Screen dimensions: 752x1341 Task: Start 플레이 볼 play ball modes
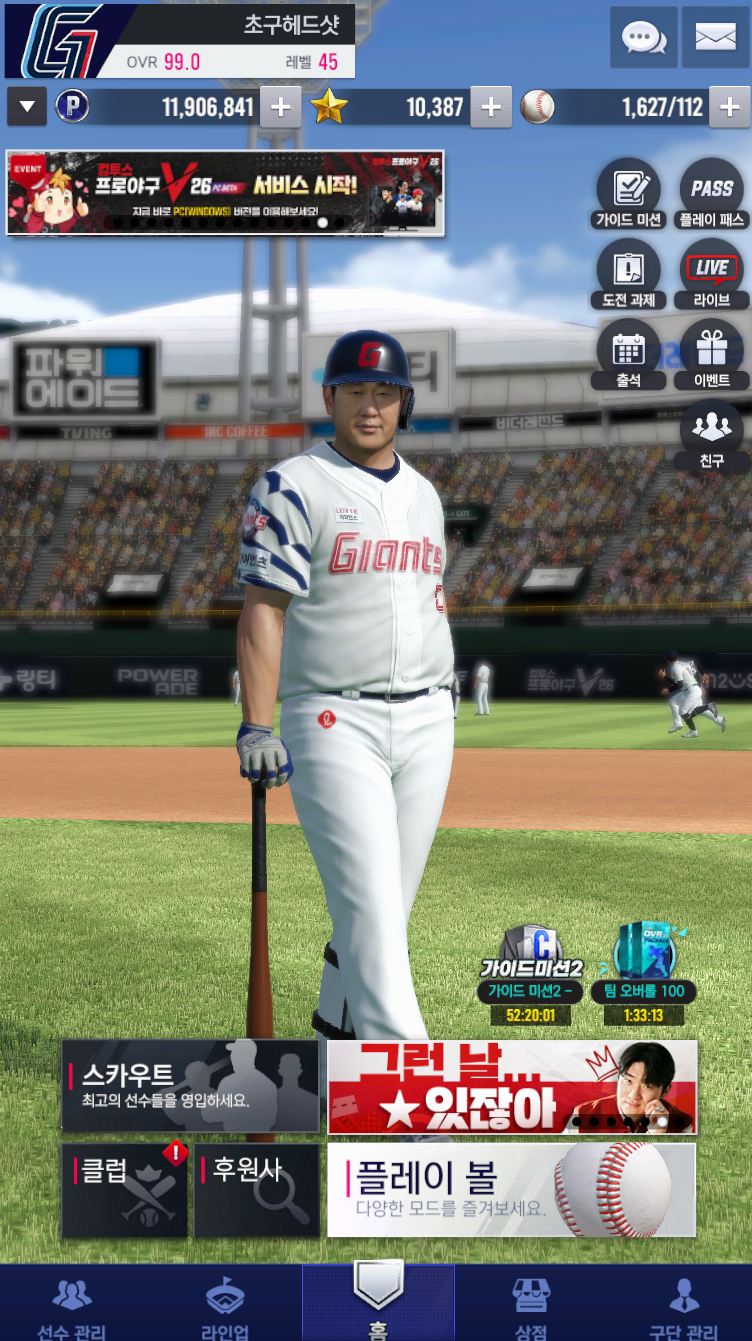(x=511, y=1190)
